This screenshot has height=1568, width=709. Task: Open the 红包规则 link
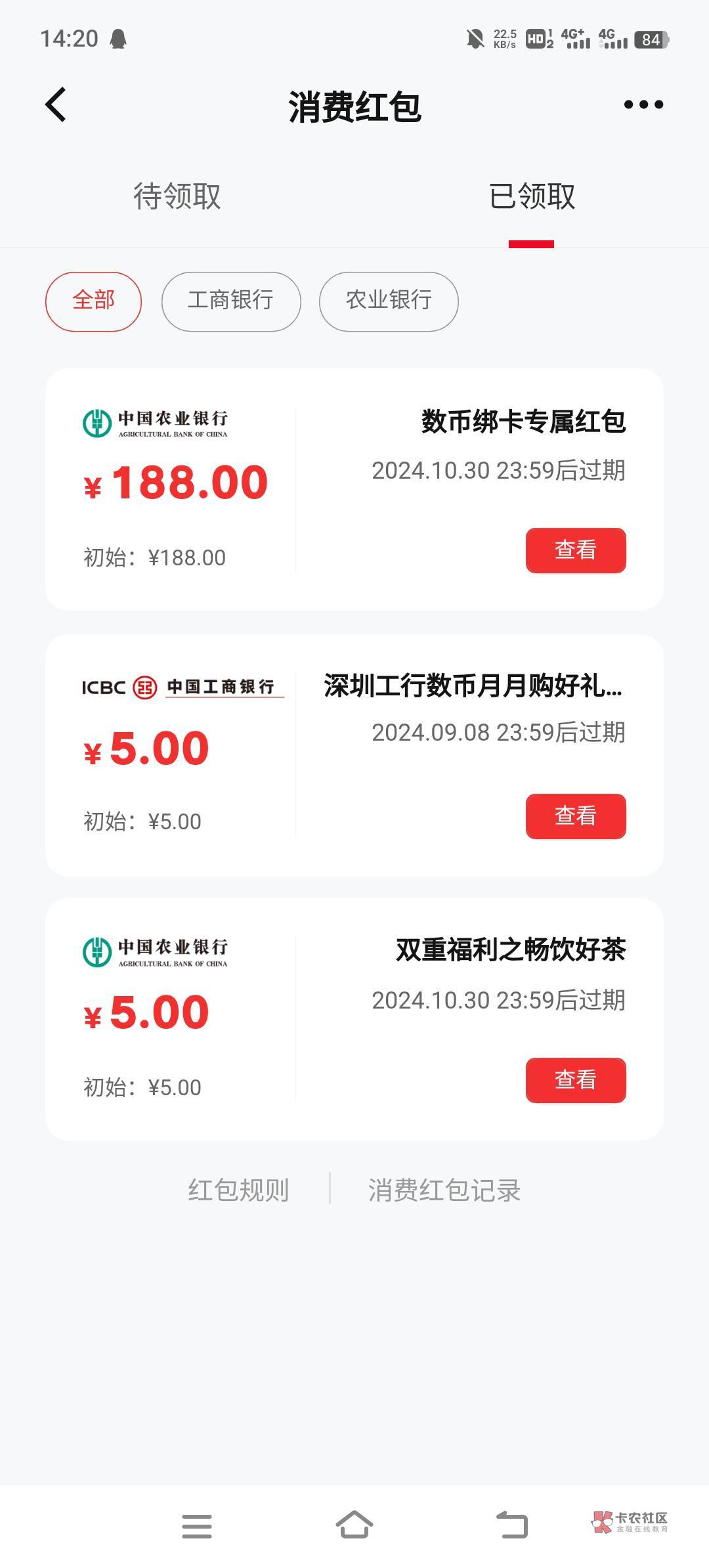[x=238, y=1190]
